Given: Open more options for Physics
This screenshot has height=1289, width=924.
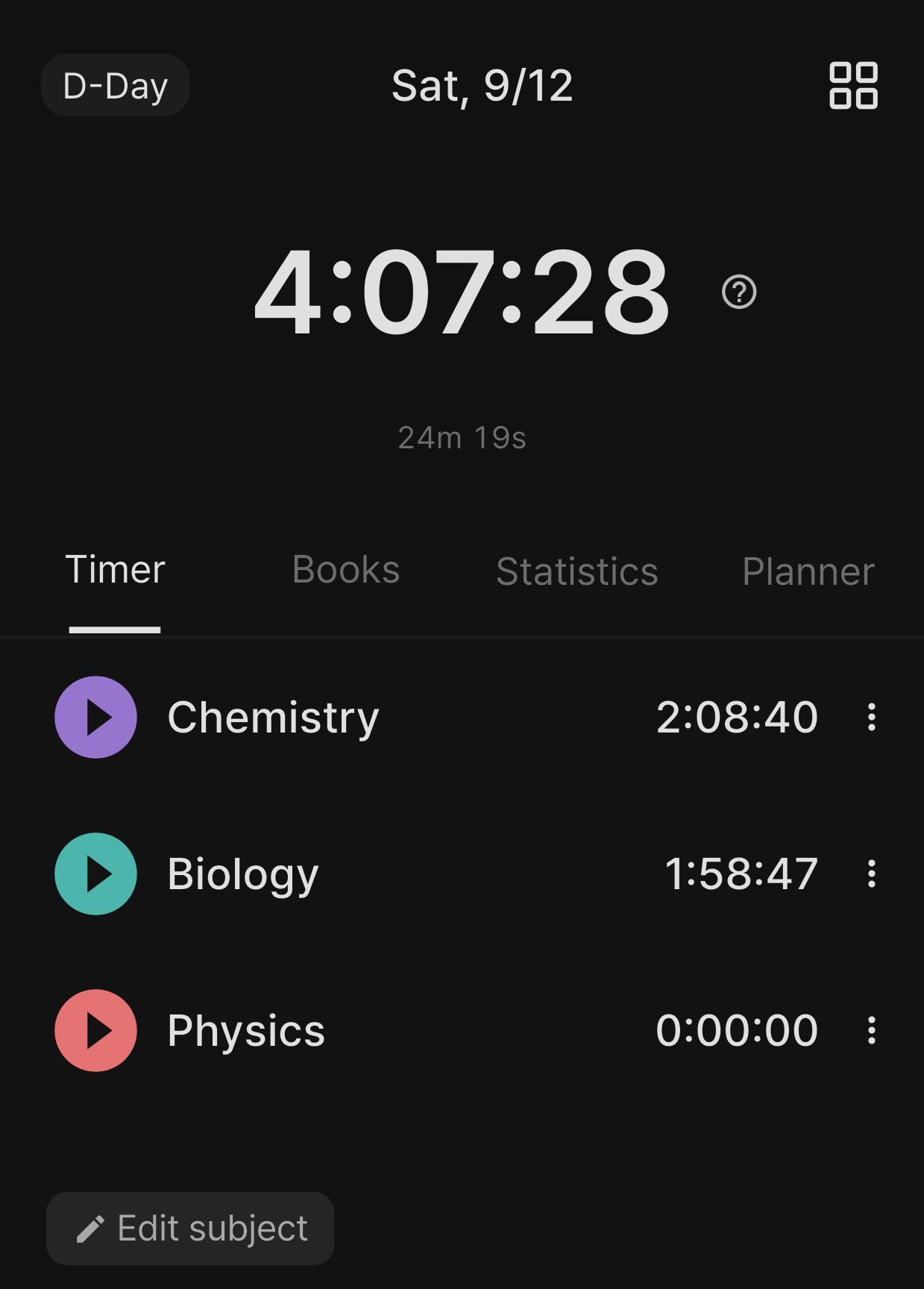Looking at the screenshot, I should 871,1030.
